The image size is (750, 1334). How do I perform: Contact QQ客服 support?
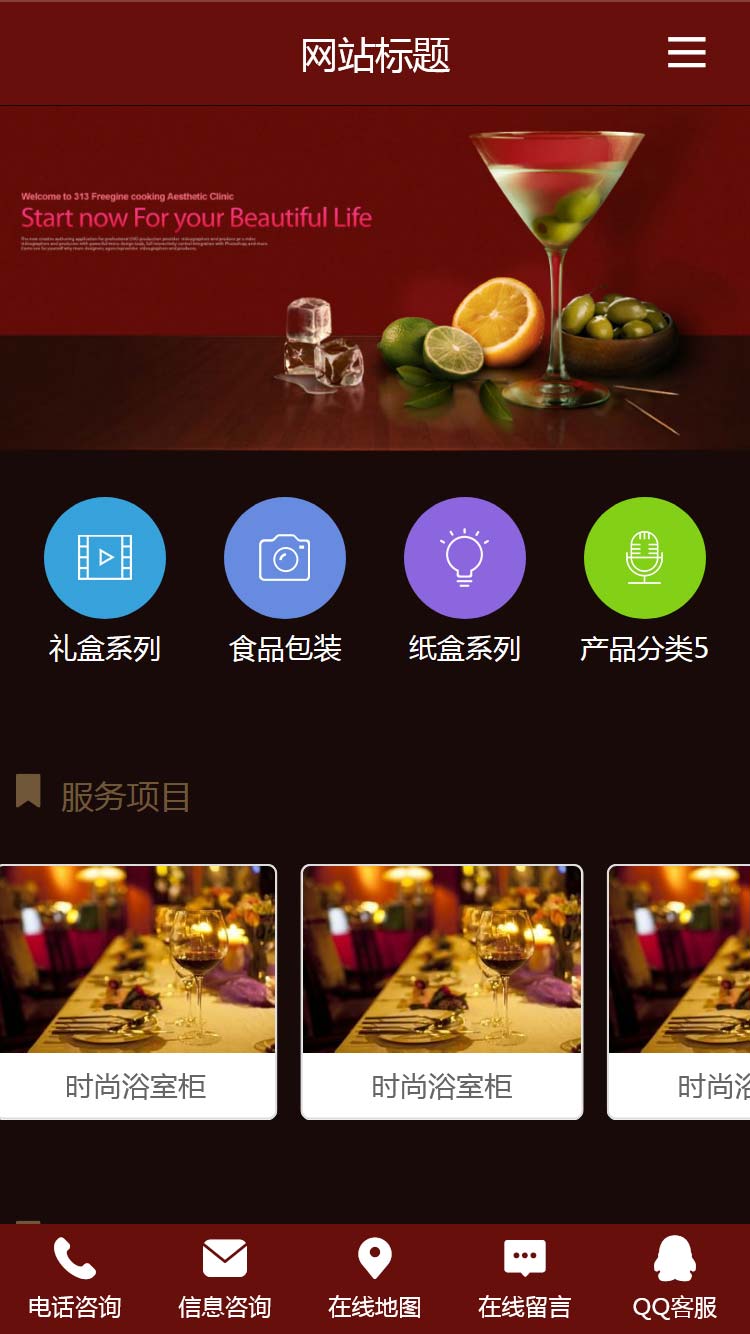tap(675, 1278)
